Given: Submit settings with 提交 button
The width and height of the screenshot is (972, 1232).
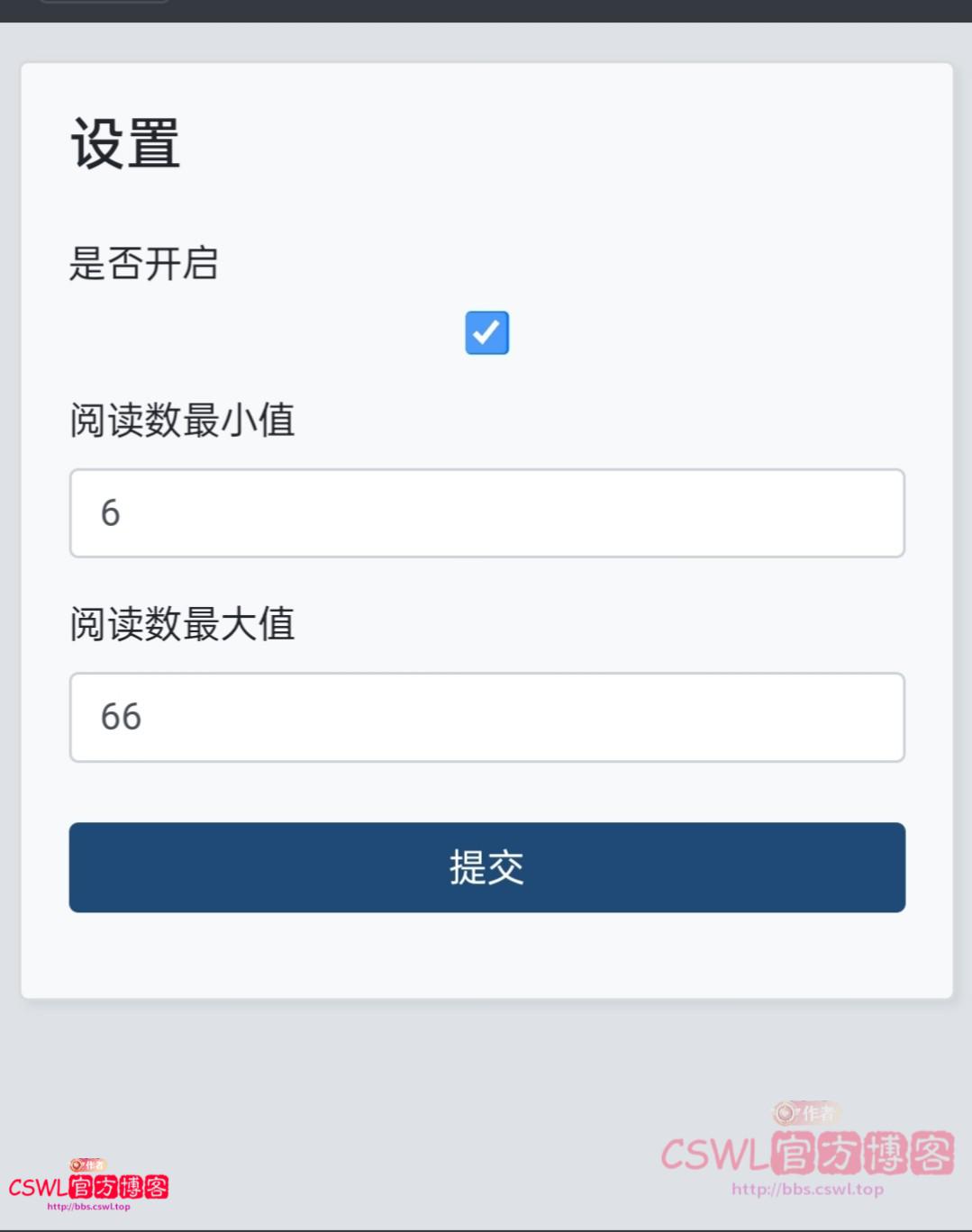Looking at the screenshot, I should pyautogui.click(x=486, y=867).
